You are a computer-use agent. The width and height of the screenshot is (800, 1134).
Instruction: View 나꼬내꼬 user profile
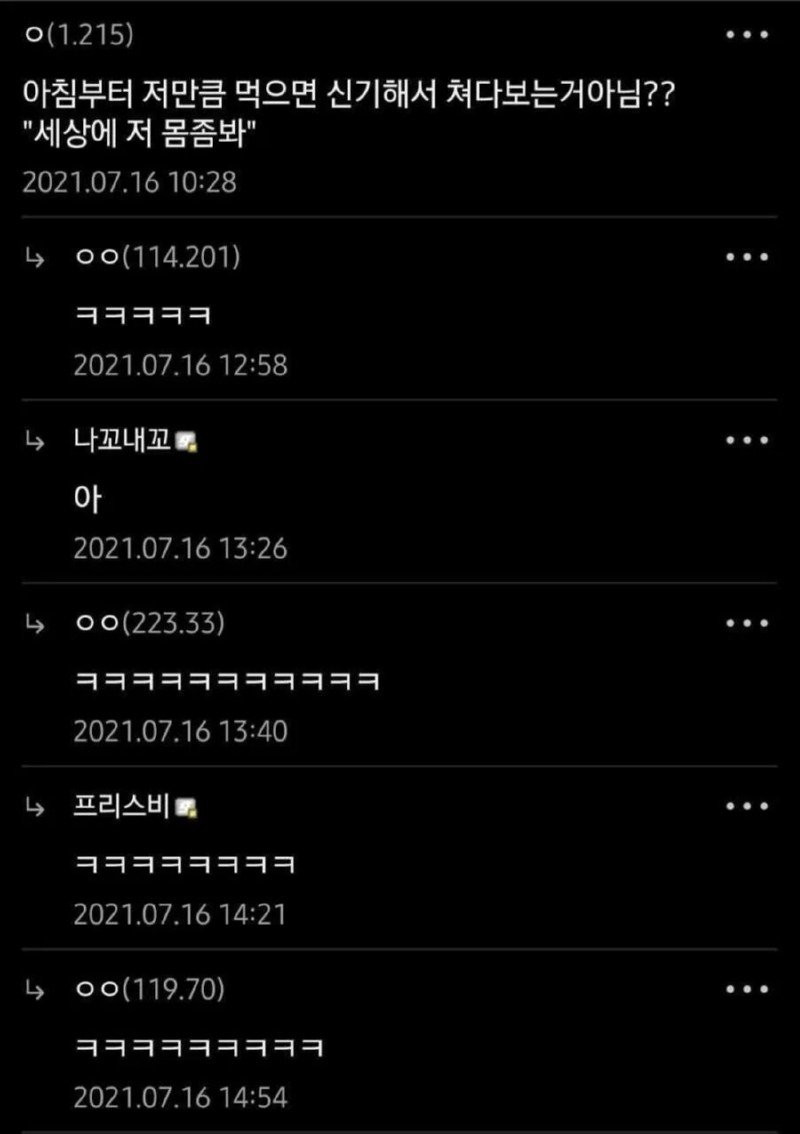click(x=124, y=441)
